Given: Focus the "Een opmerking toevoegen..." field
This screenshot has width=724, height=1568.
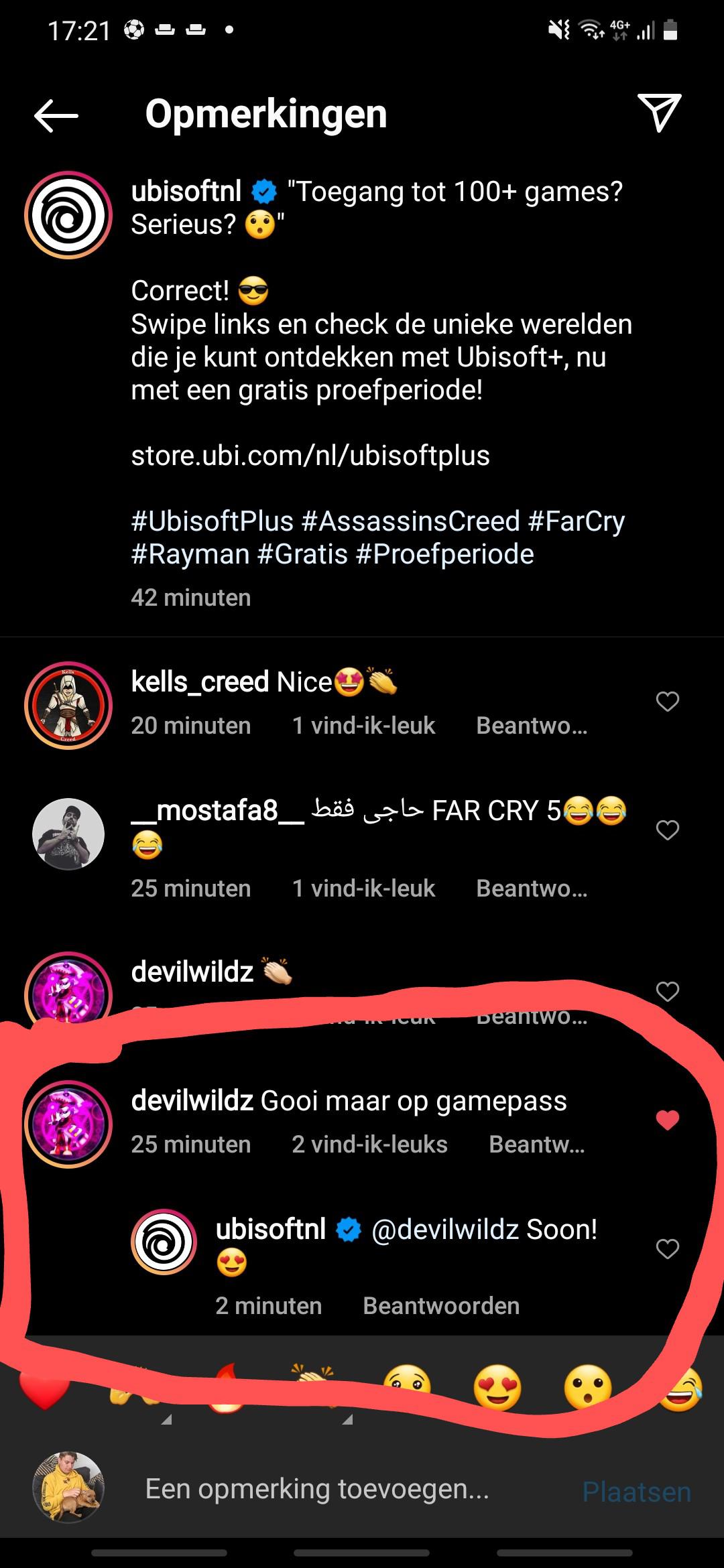Looking at the screenshot, I should 316,1489.
